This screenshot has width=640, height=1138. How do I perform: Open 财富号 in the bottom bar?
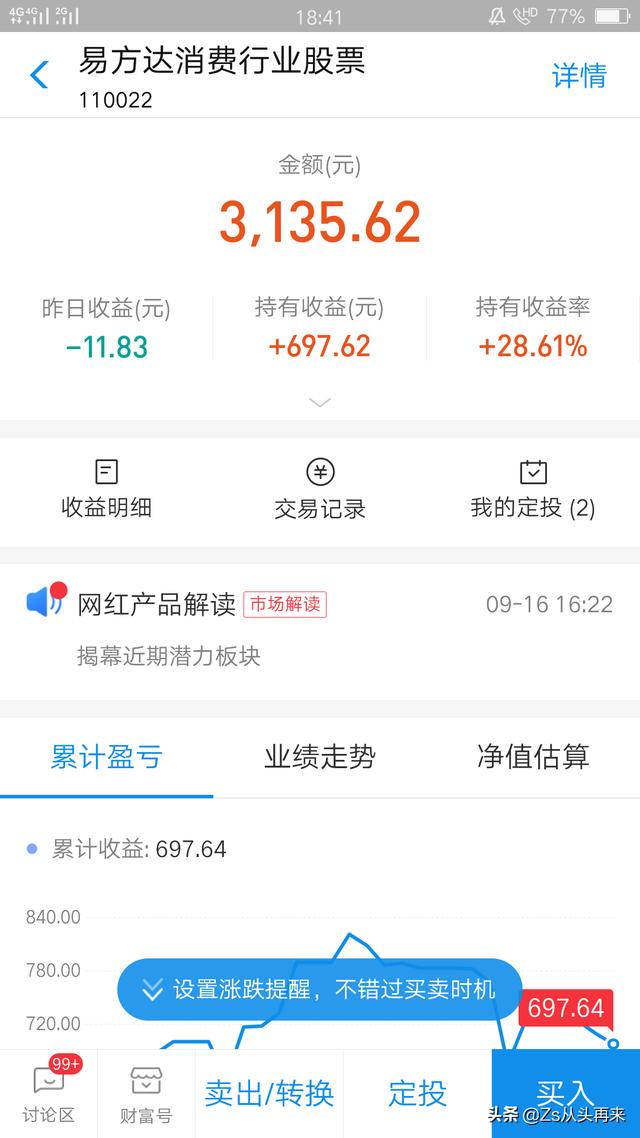point(146,1094)
